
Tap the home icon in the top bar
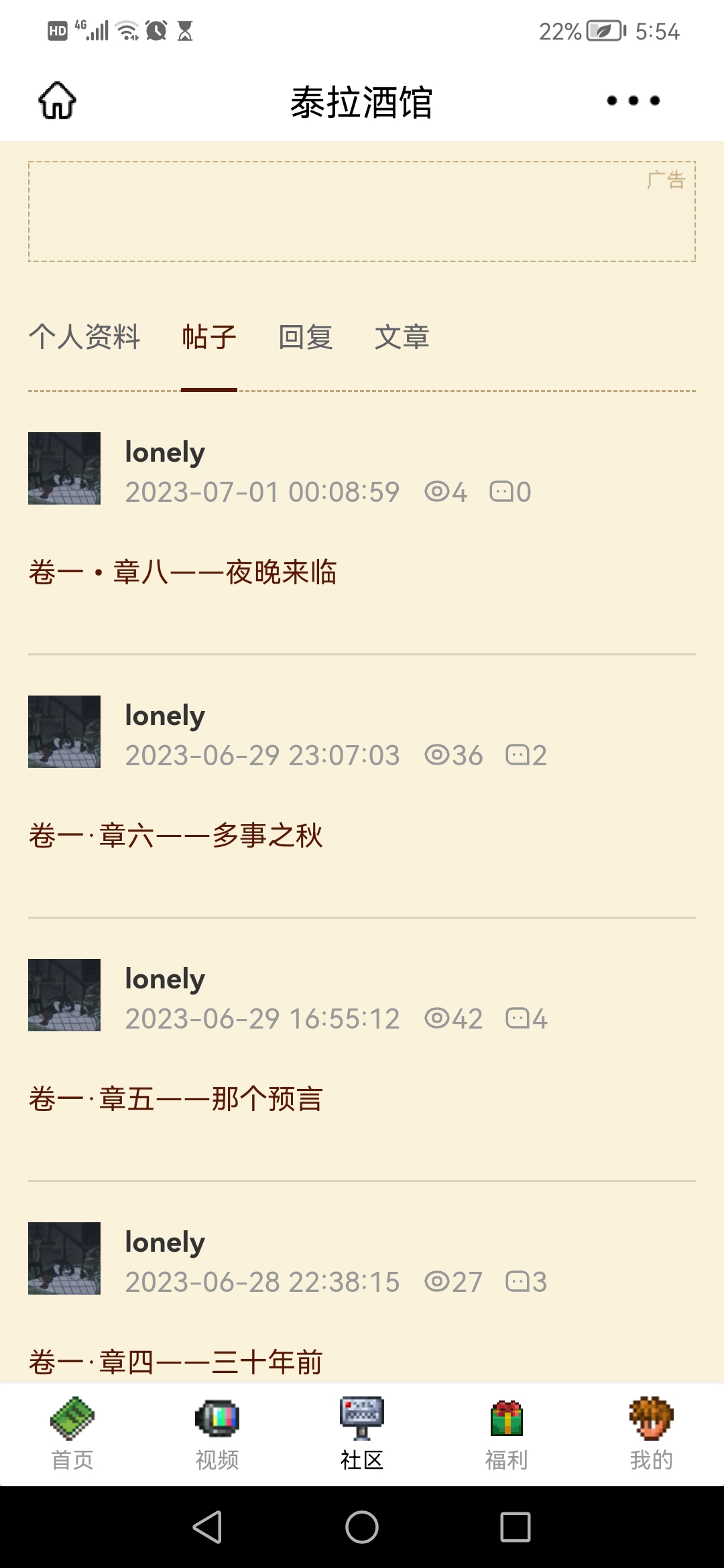58,101
